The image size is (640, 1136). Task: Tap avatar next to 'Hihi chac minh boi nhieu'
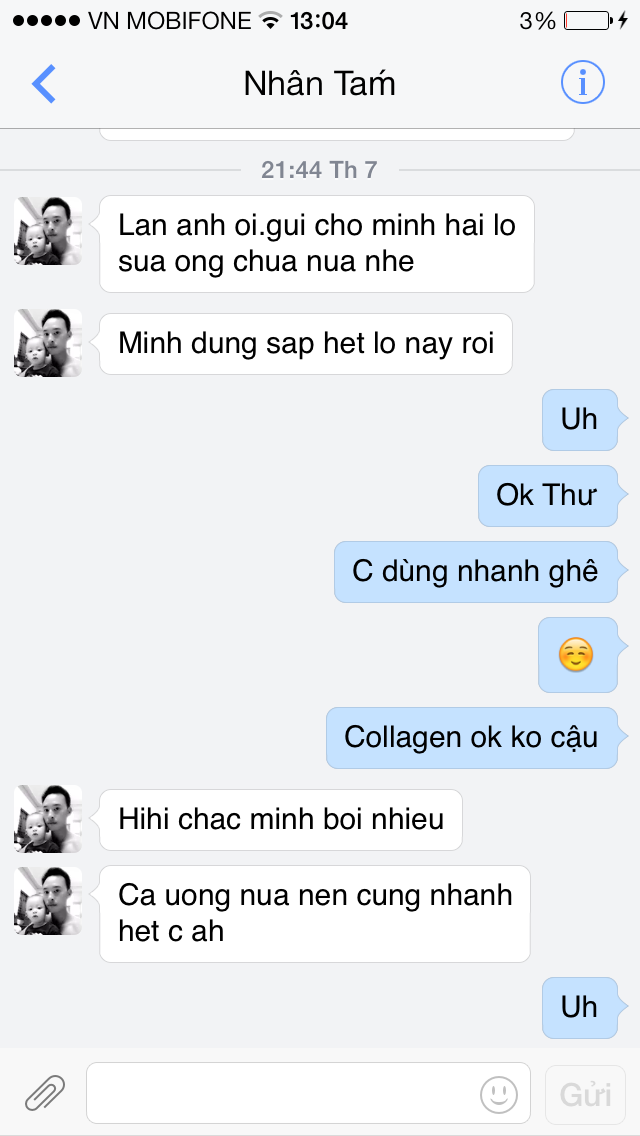[x=48, y=819]
